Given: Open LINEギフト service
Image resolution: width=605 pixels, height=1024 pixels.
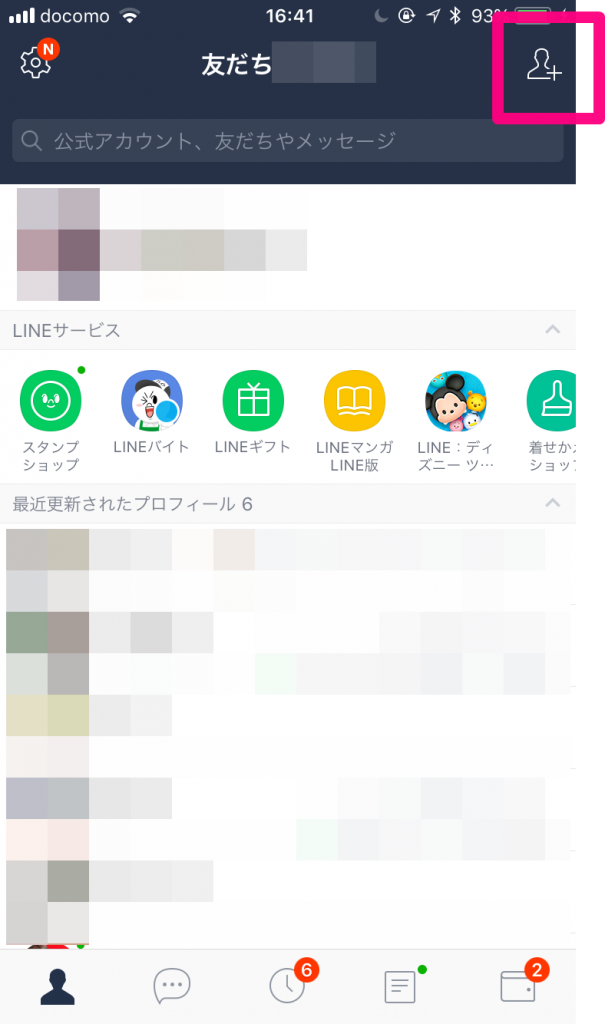Looking at the screenshot, I should [x=253, y=400].
